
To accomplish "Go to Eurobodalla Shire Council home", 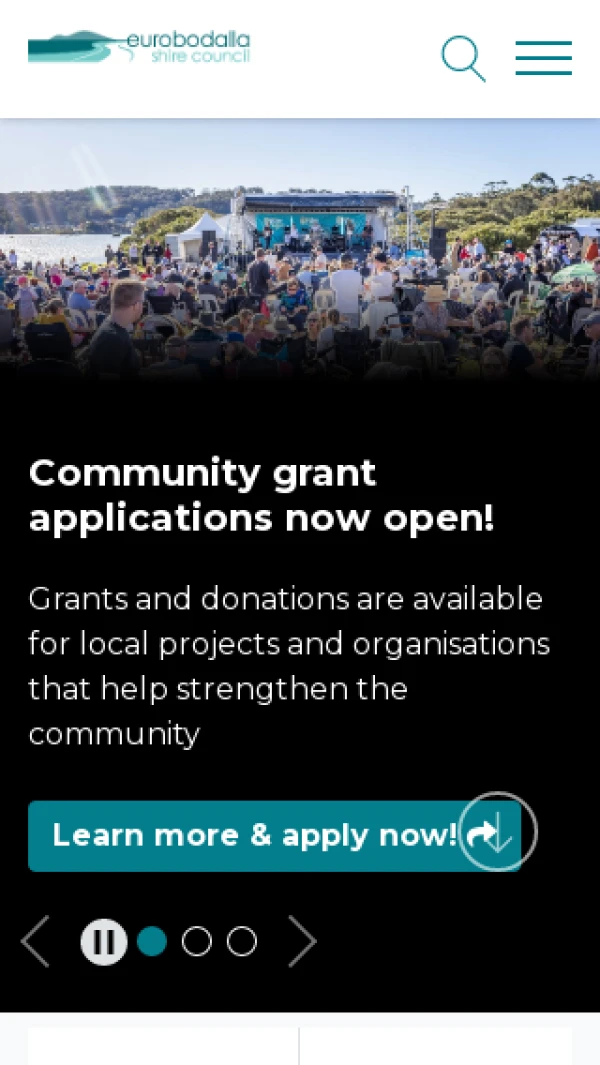I will click(139, 47).
